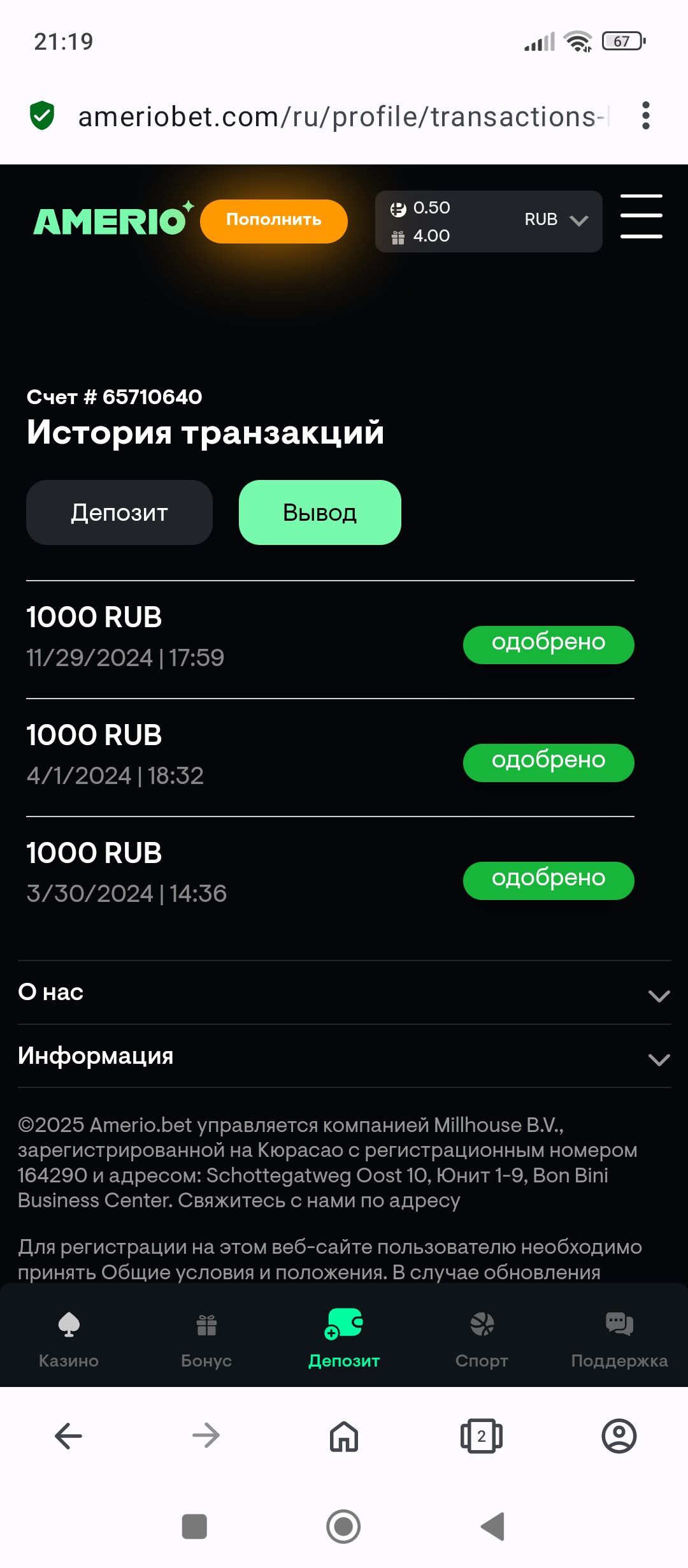Switch to the Депозит transactions tab
The image size is (688, 1568).
[119, 512]
